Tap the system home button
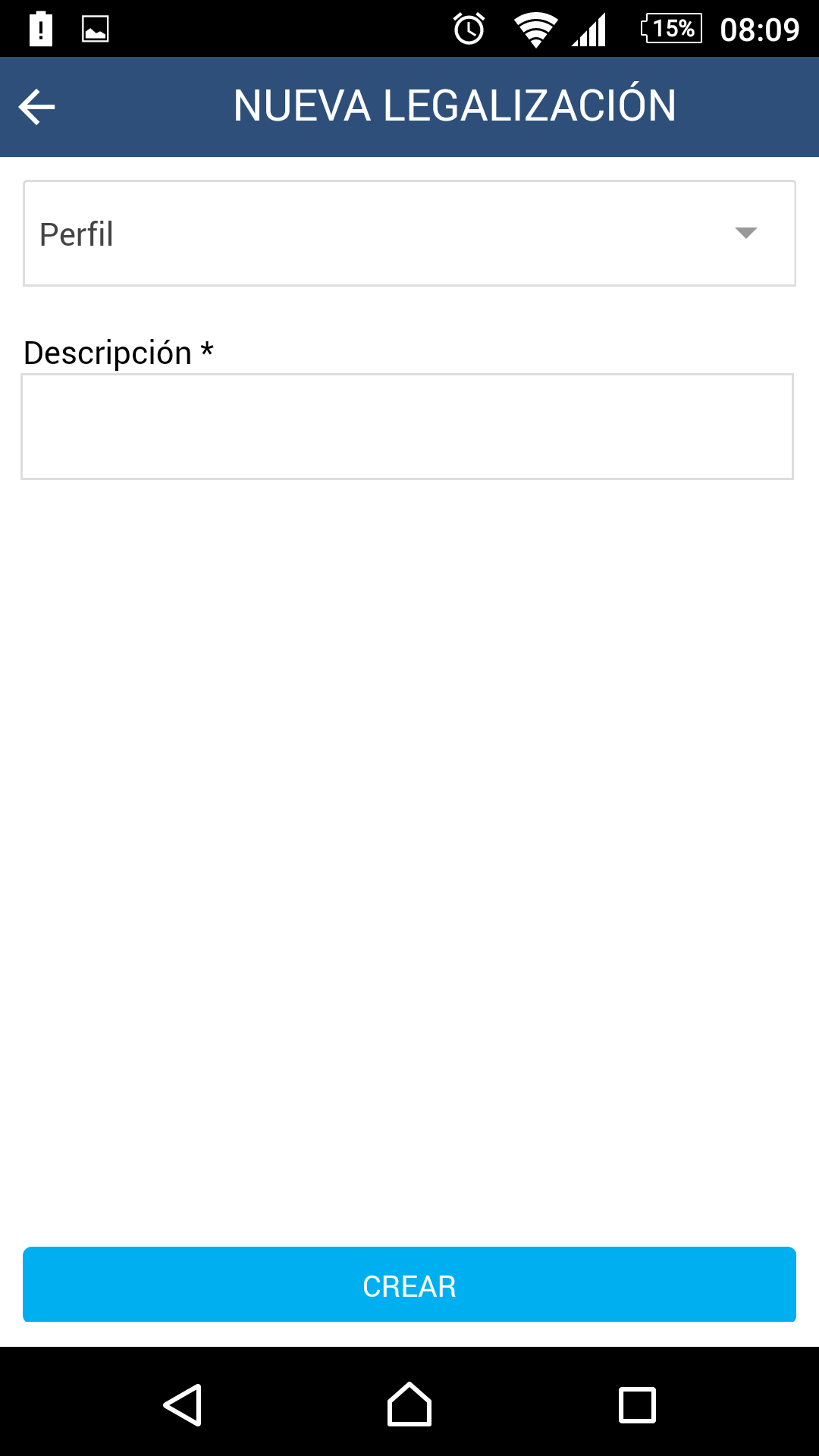The width and height of the screenshot is (819, 1456). click(x=409, y=1404)
